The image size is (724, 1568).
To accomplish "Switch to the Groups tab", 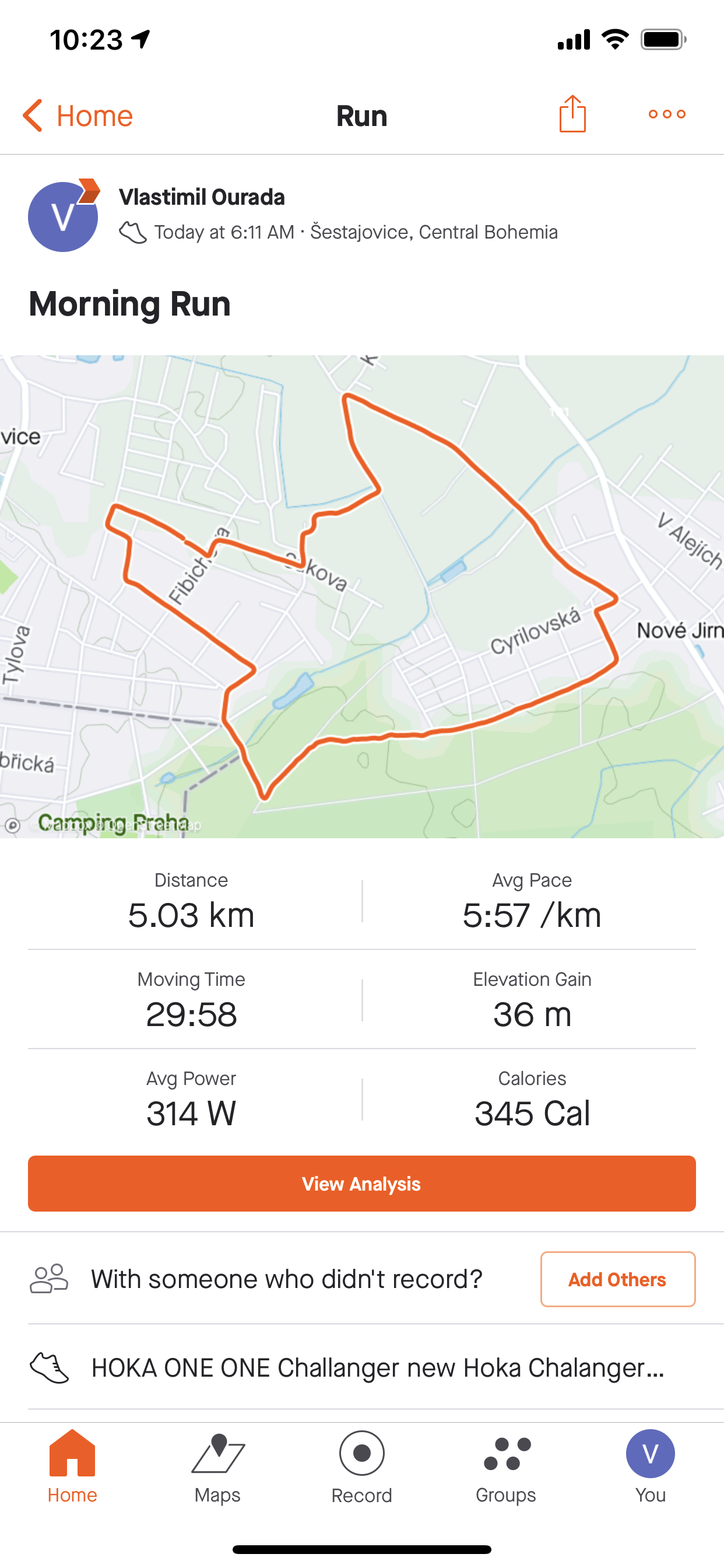I will 506,1468.
